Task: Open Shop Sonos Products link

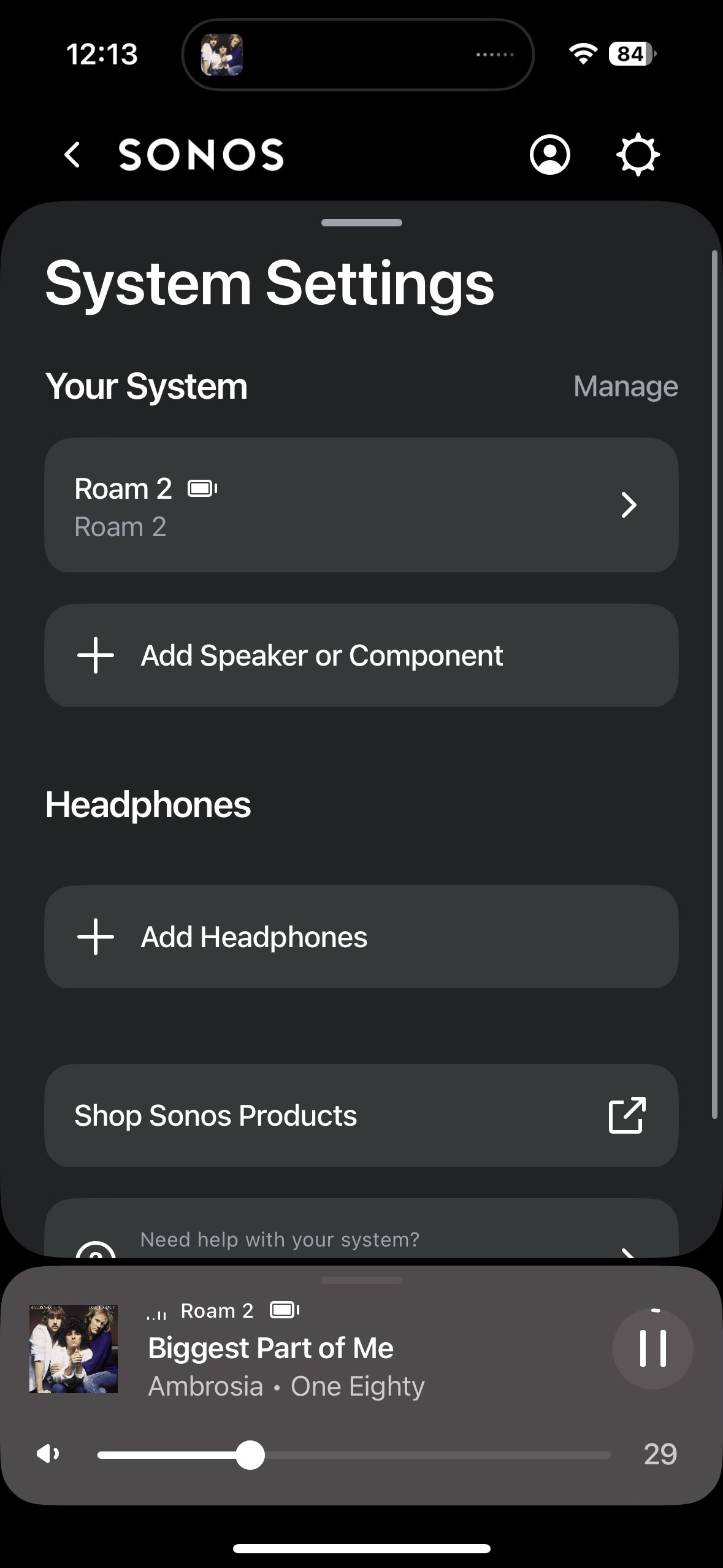Action: click(x=361, y=1115)
